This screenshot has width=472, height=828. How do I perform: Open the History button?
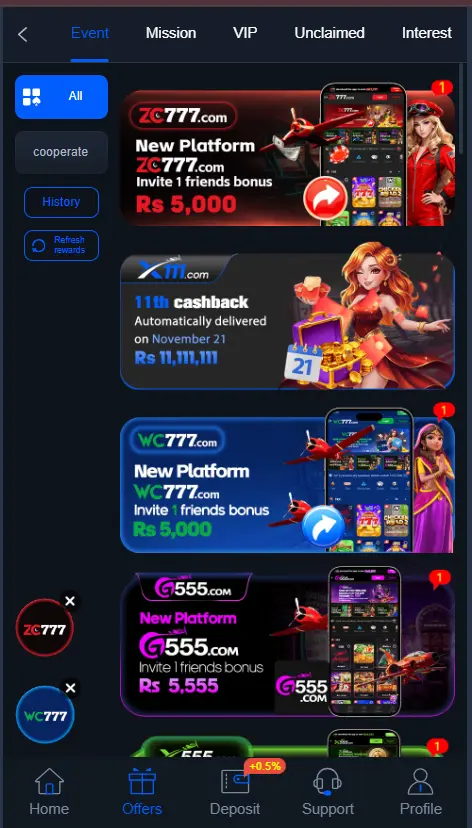pos(61,202)
